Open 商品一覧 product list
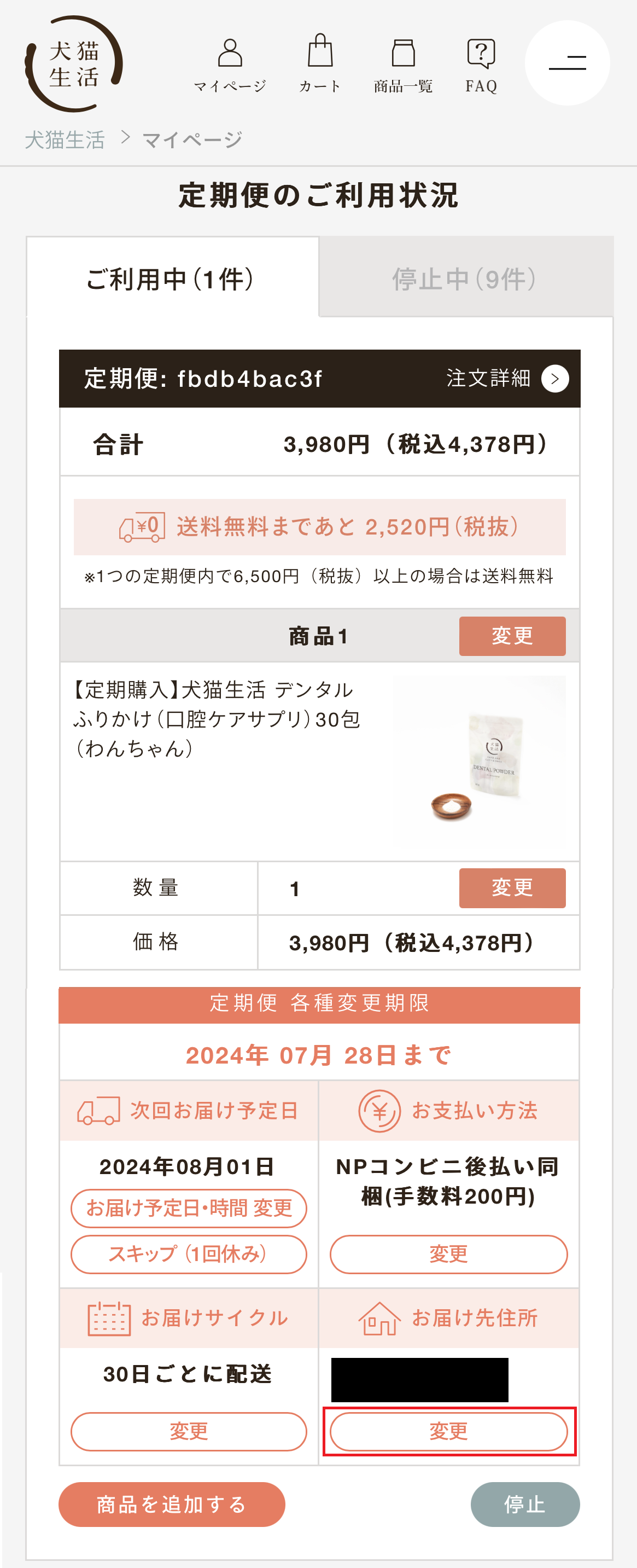This screenshot has width=637, height=1568. tap(403, 65)
